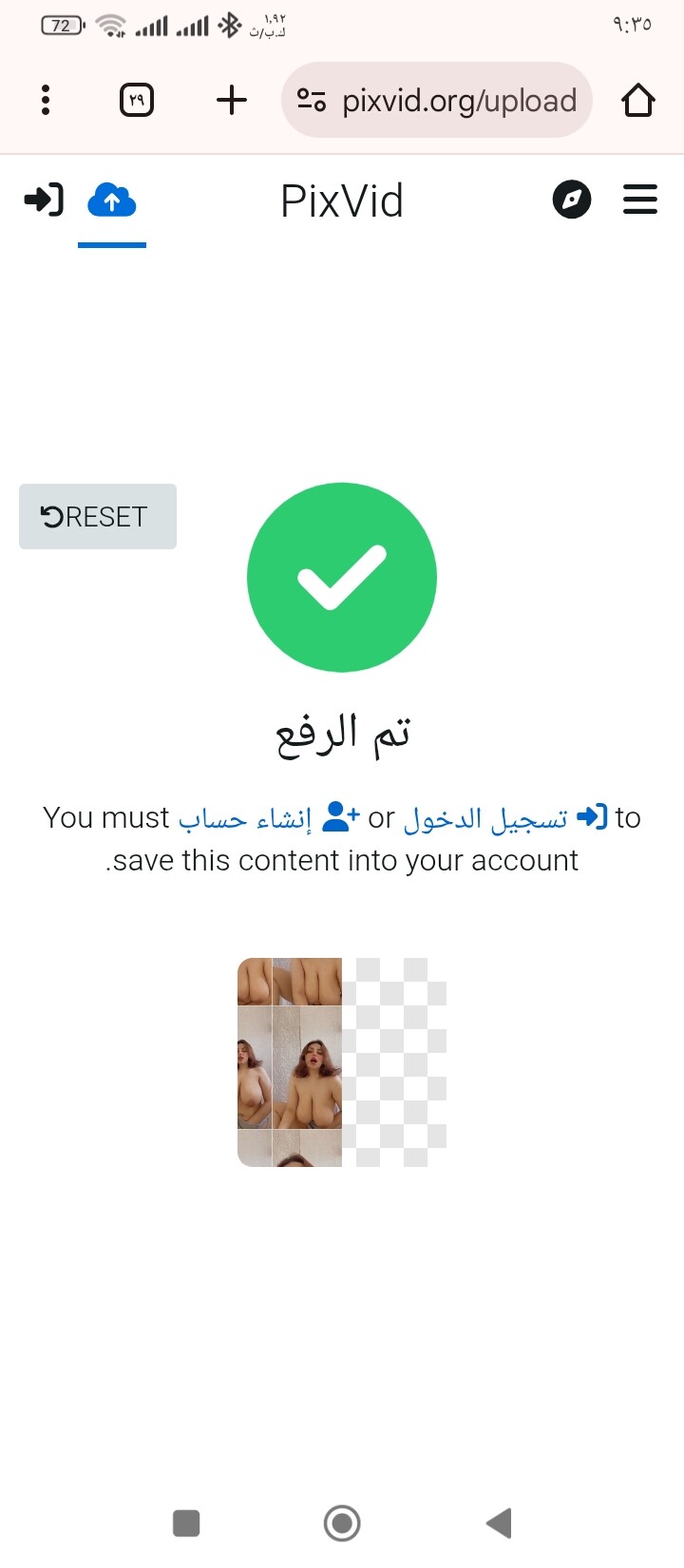Image resolution: width=684 pixels, height=1568 pixels.
Task: Tap the pixvid.org/upload address bar
Action: (x=437, y=100)
